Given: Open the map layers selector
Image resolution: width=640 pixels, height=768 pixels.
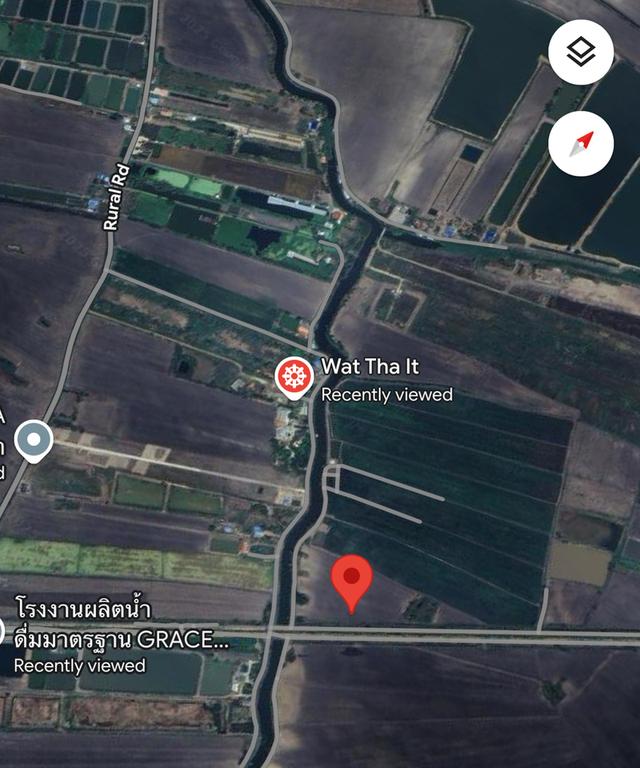Looking at the screenshot, I should 581,52.
